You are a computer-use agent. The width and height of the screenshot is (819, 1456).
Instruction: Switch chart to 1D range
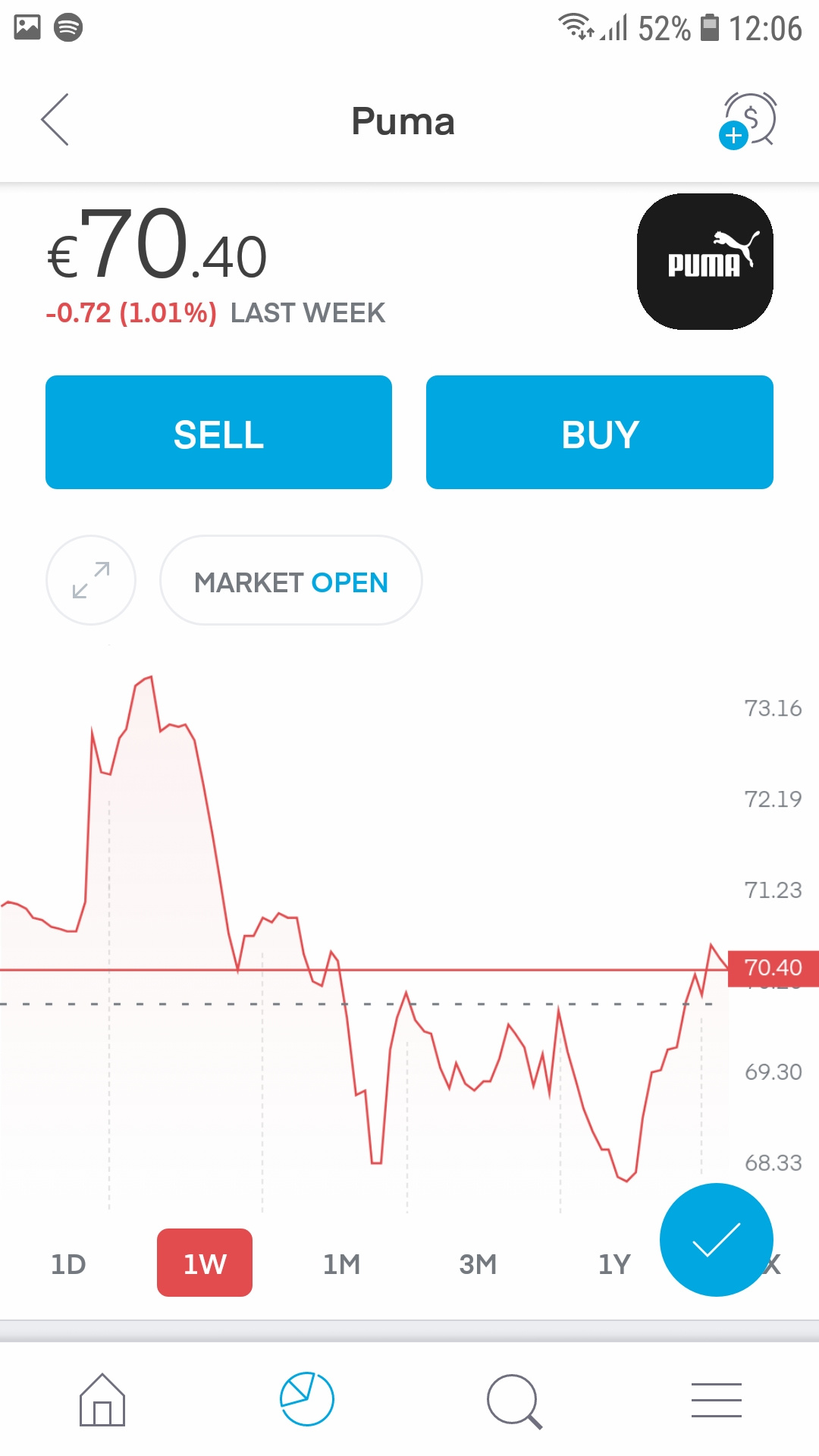(68, 1264)
